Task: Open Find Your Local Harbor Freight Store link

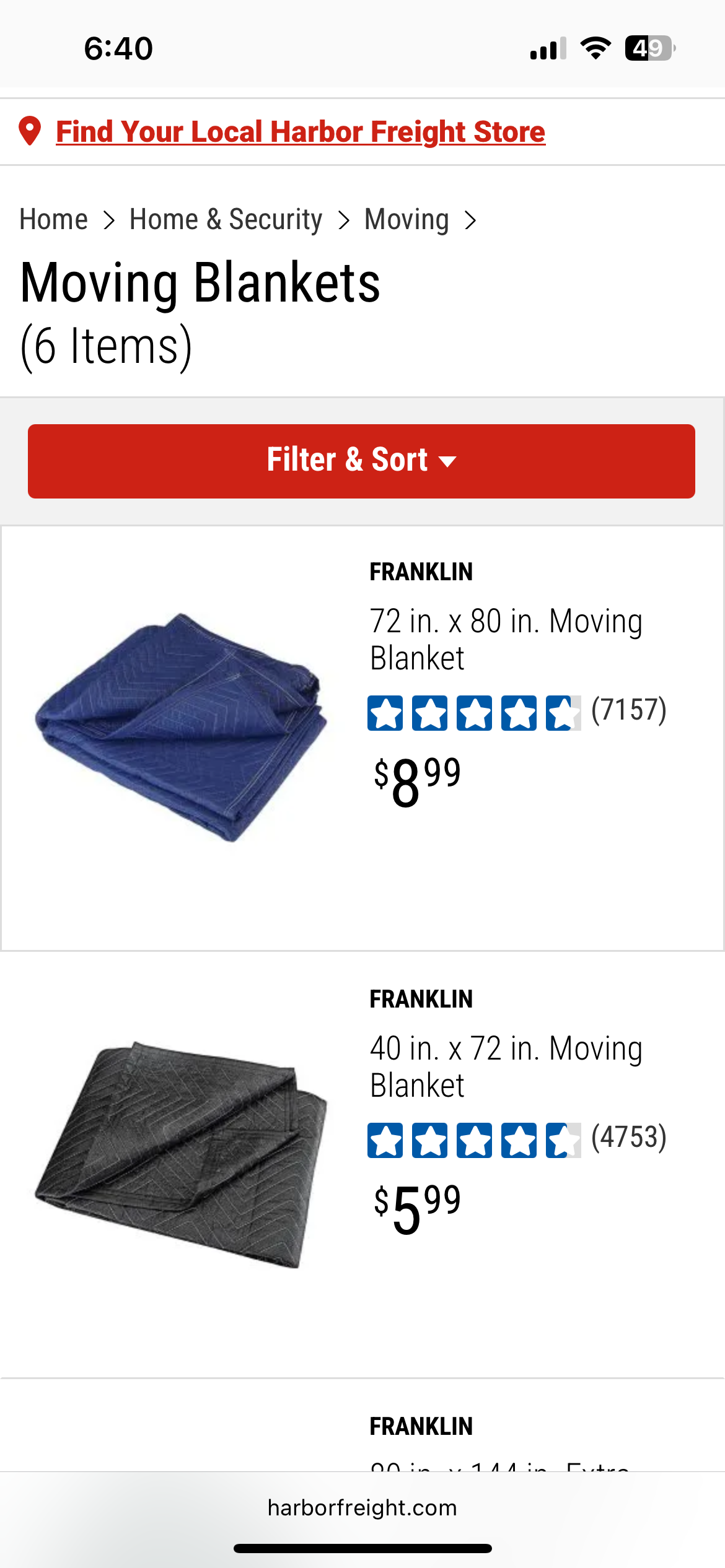Action: [x=301, y=132]
